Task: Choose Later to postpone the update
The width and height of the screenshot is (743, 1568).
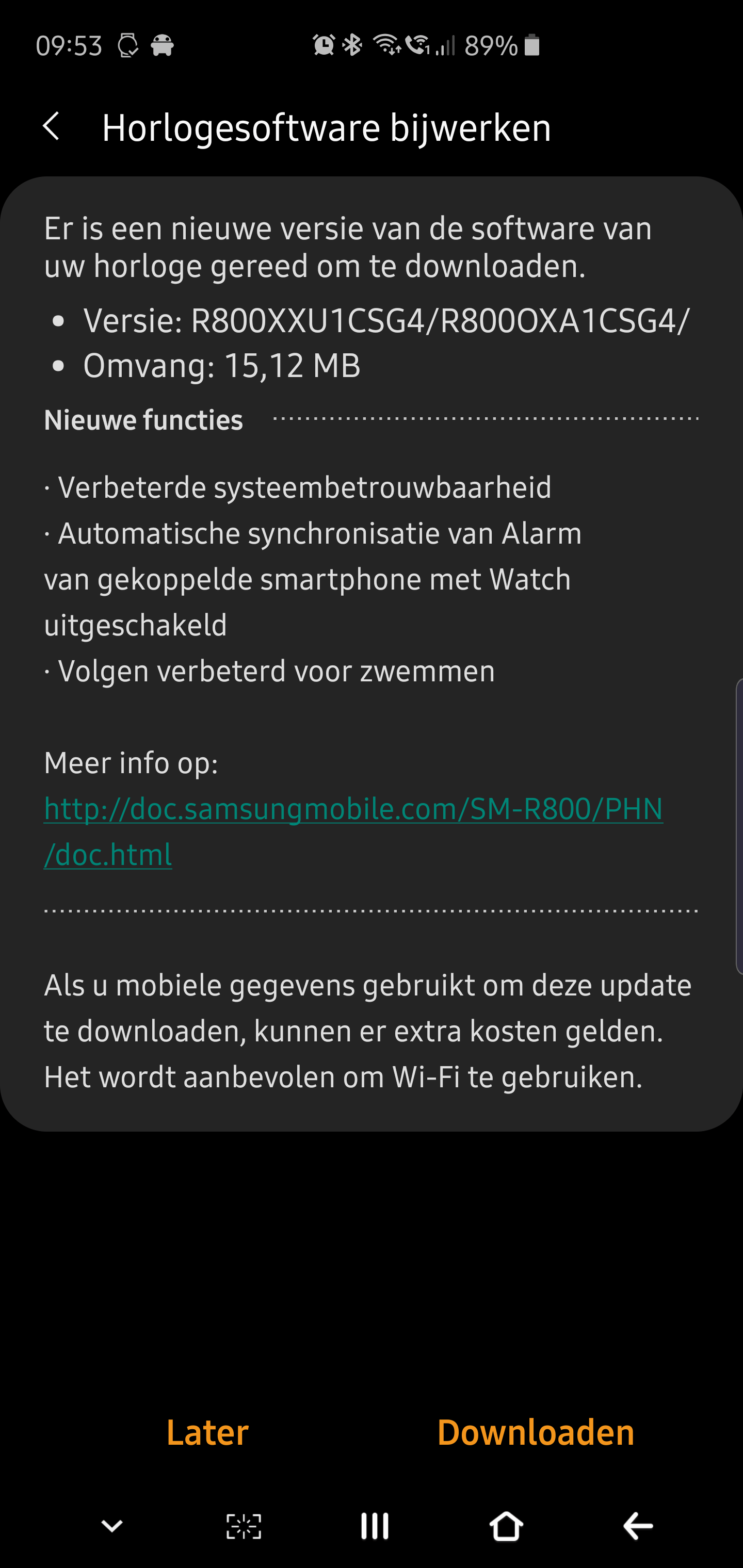Action: pos(207,1432)
